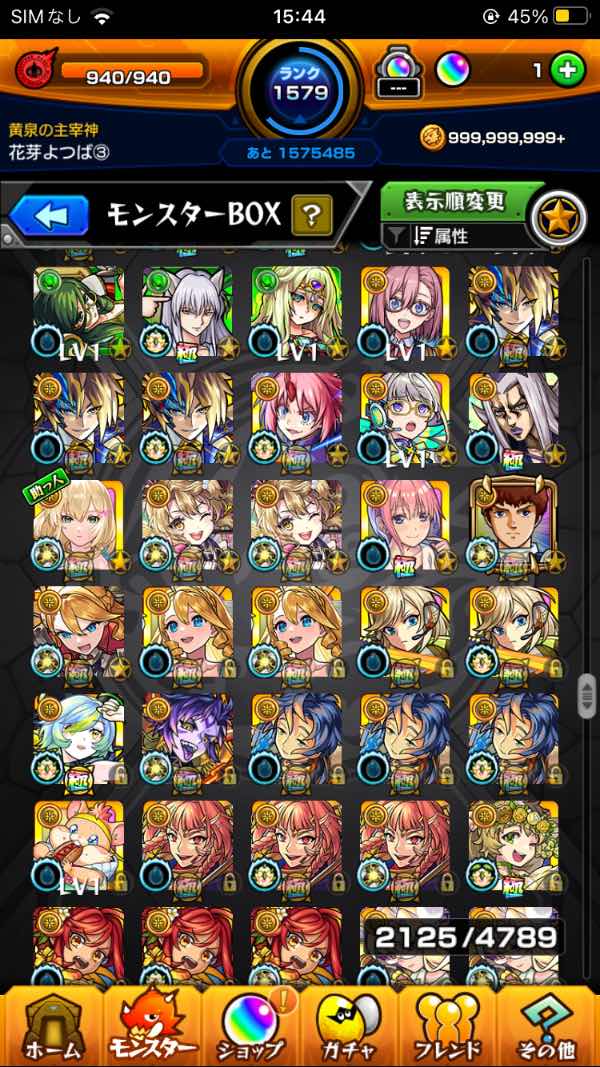Select the silver-haired cat-eared monster
The height and width of the screenshot is (1067, 600).
[187, 312]
